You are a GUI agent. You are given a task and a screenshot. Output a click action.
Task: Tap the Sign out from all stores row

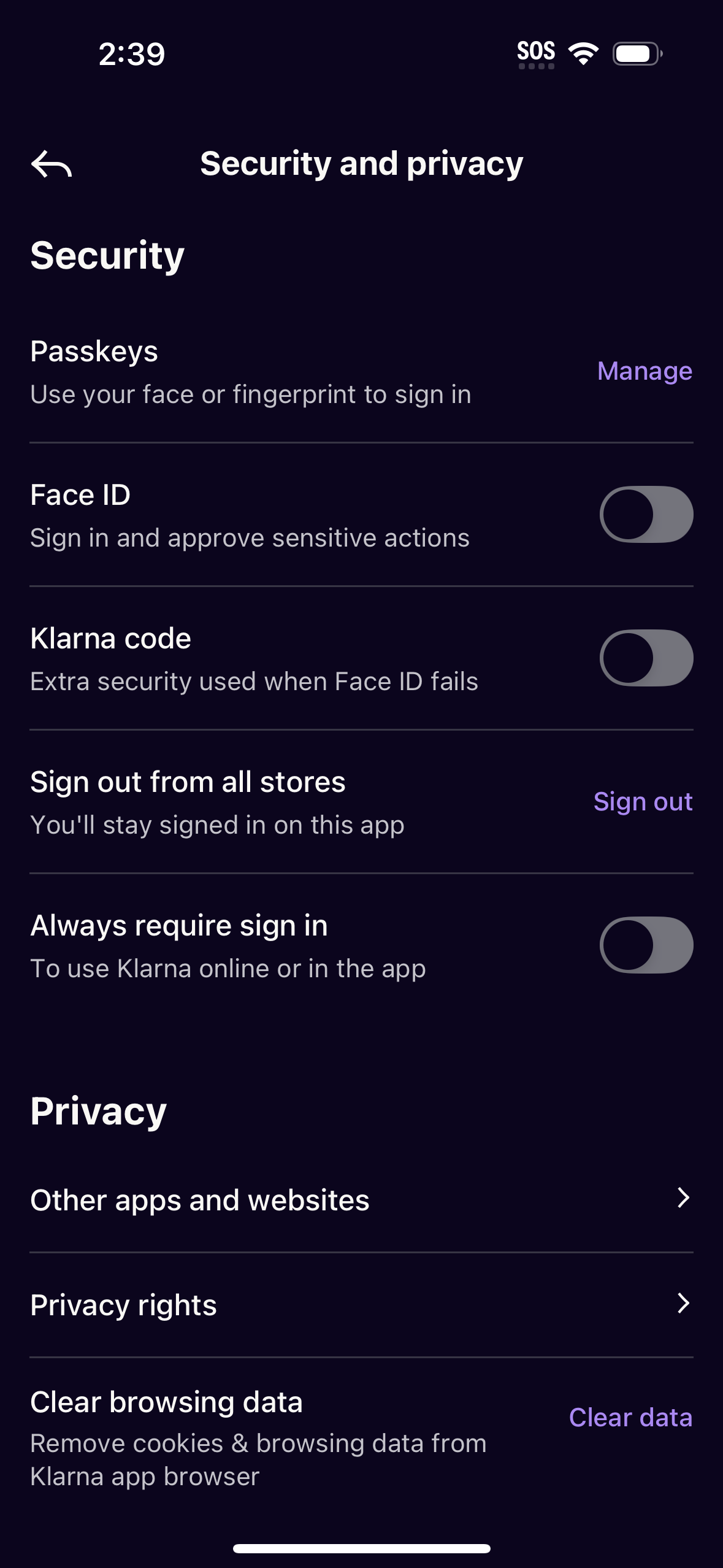245,801
